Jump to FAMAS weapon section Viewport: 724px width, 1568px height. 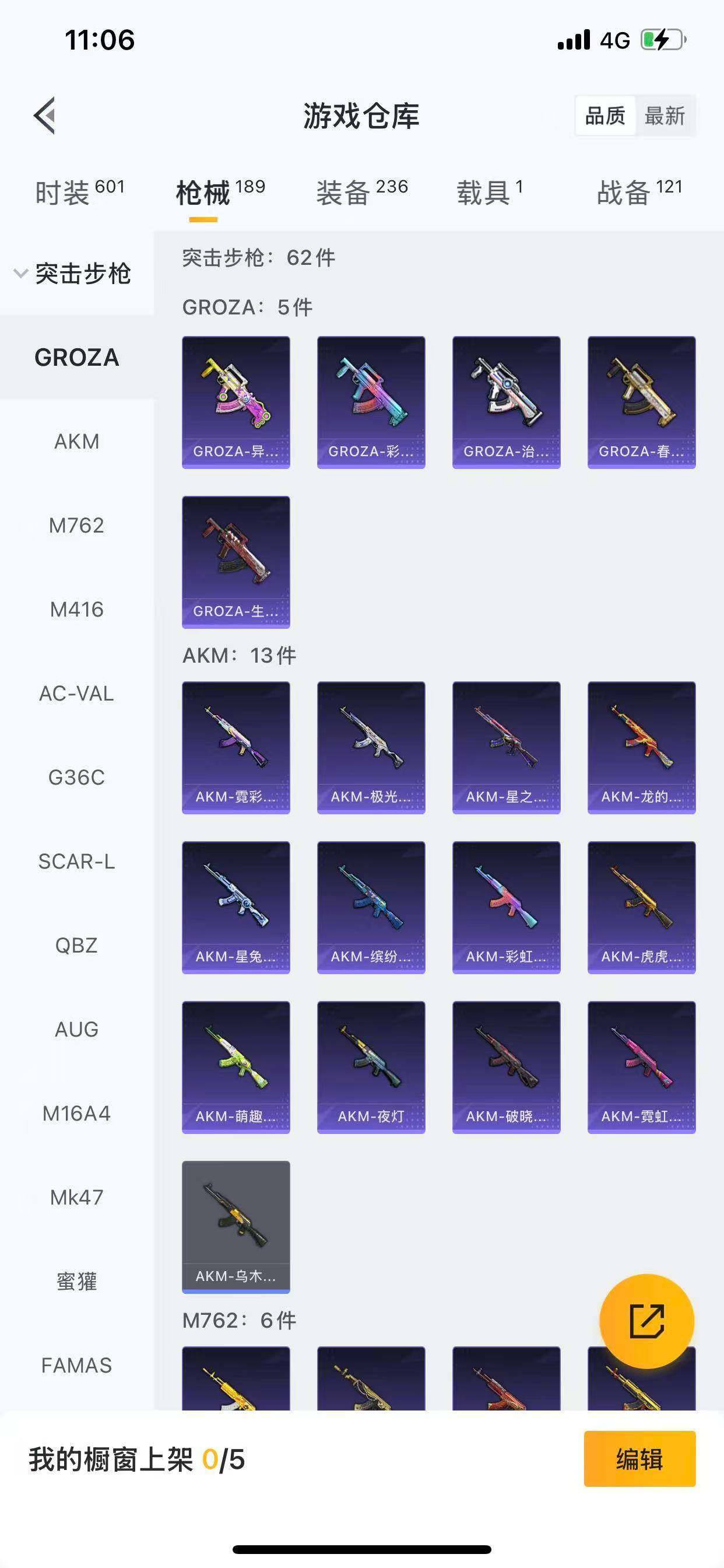pos(77,1366)
